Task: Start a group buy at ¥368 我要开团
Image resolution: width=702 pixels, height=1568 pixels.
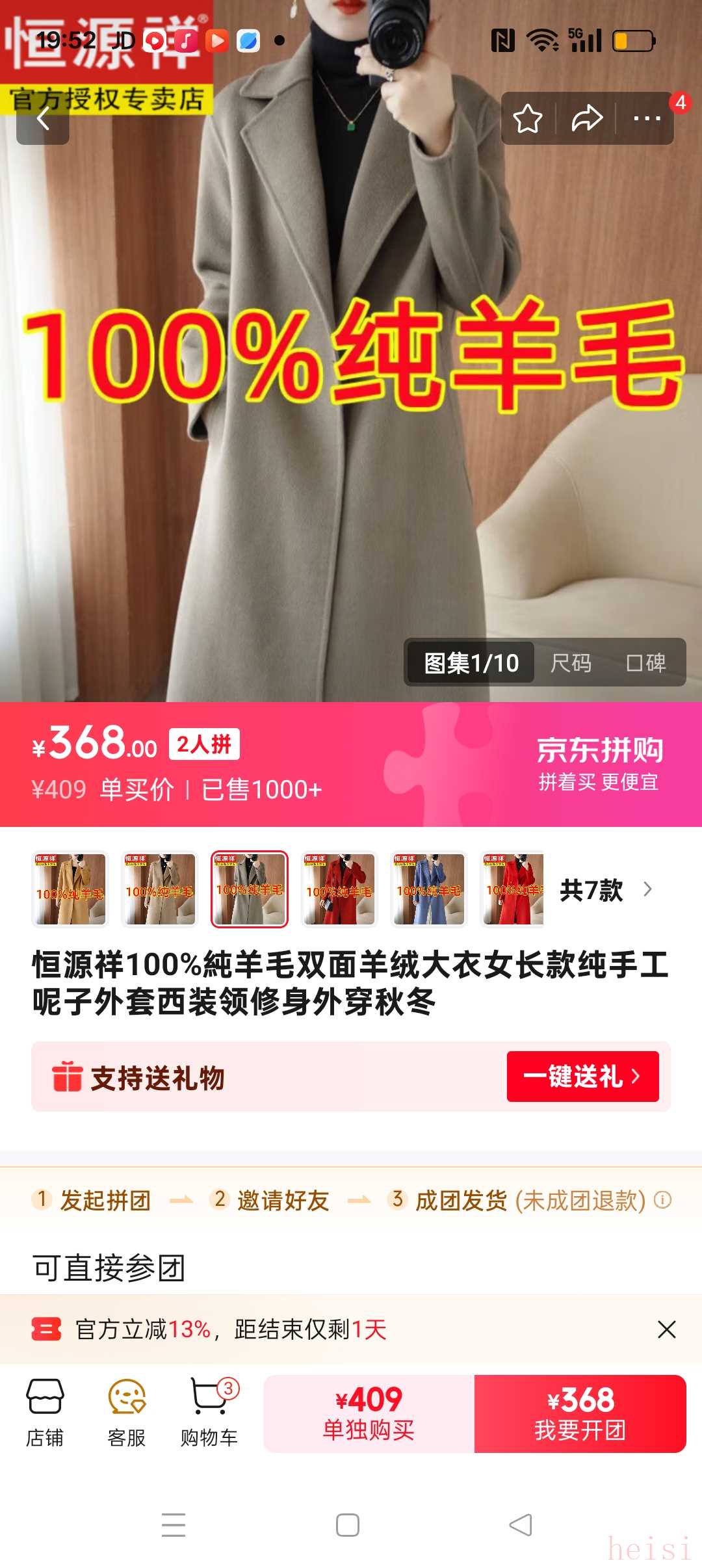Action: click(x=580, y=1414)
